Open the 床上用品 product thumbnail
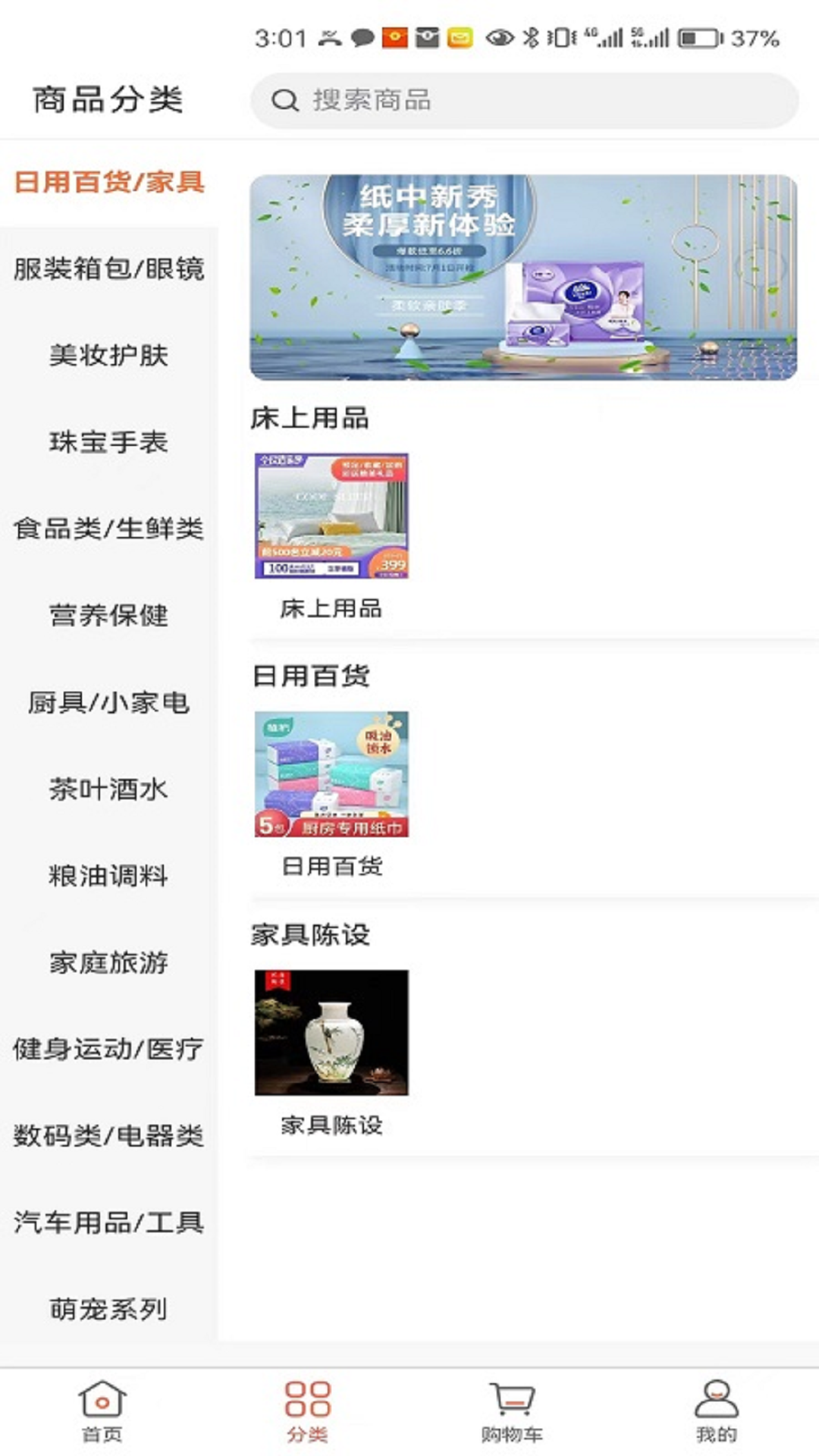The width and height of the screenshot is (819, 1456). [x=331, y=514]
